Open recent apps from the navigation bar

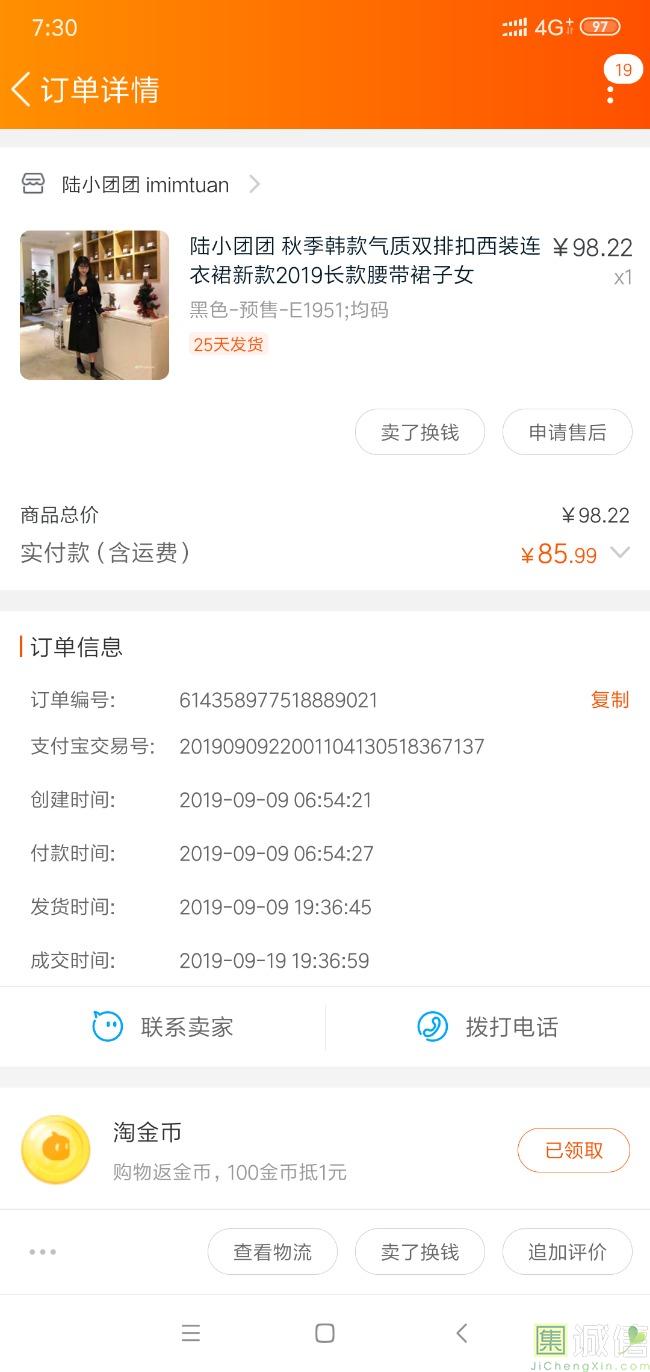coord(191,1333)
